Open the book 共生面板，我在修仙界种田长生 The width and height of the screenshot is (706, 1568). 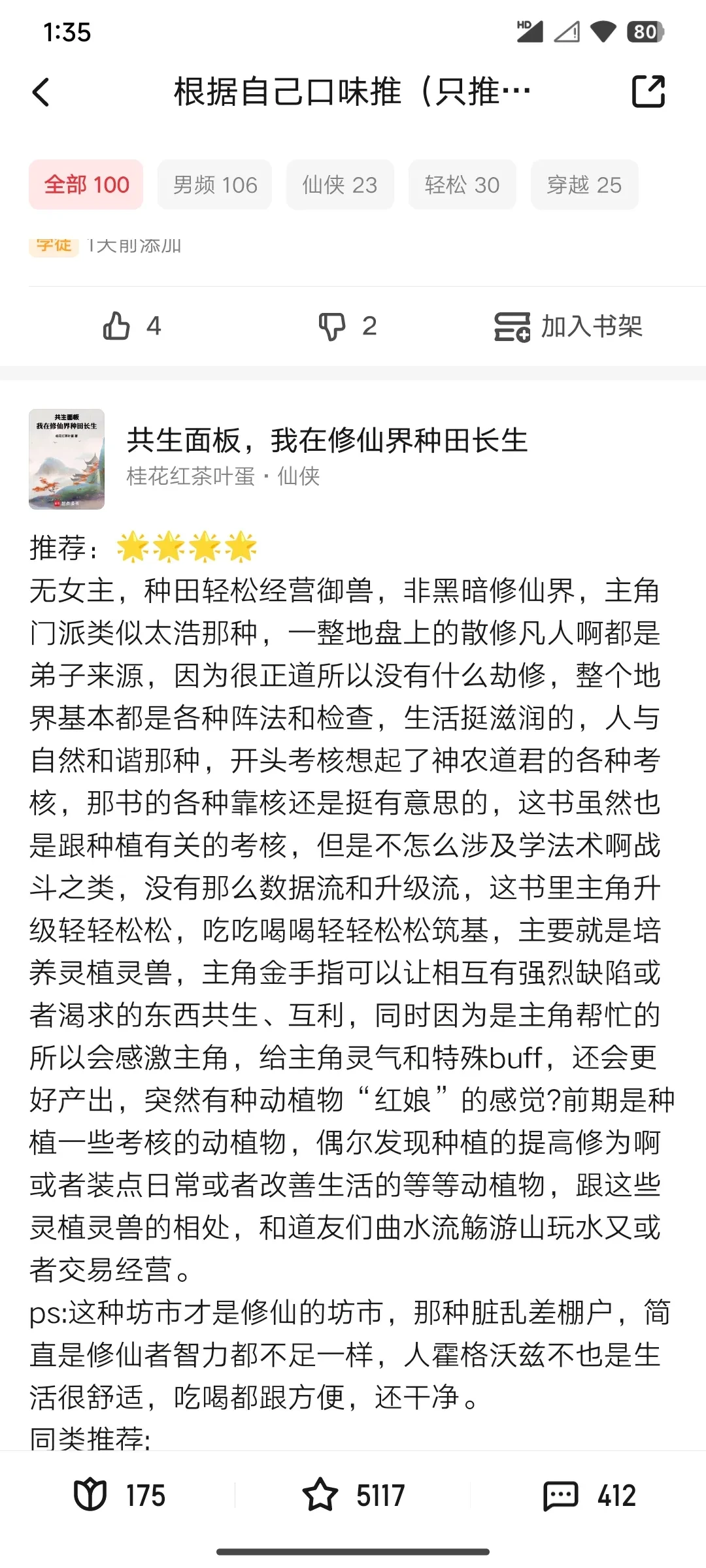pyautogui.click(x=327, y=441)
